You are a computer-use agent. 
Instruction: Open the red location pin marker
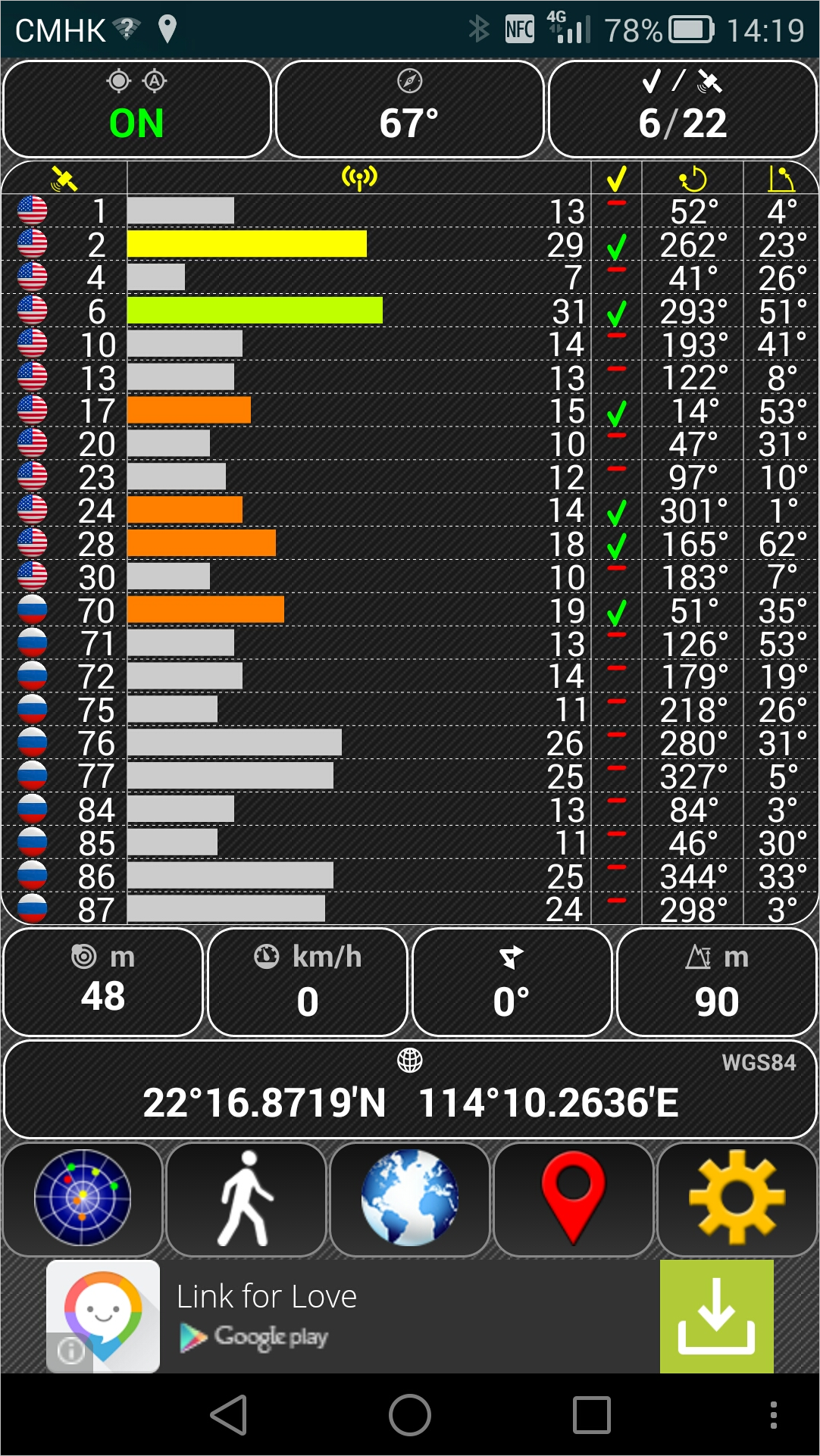(574, 1199)
